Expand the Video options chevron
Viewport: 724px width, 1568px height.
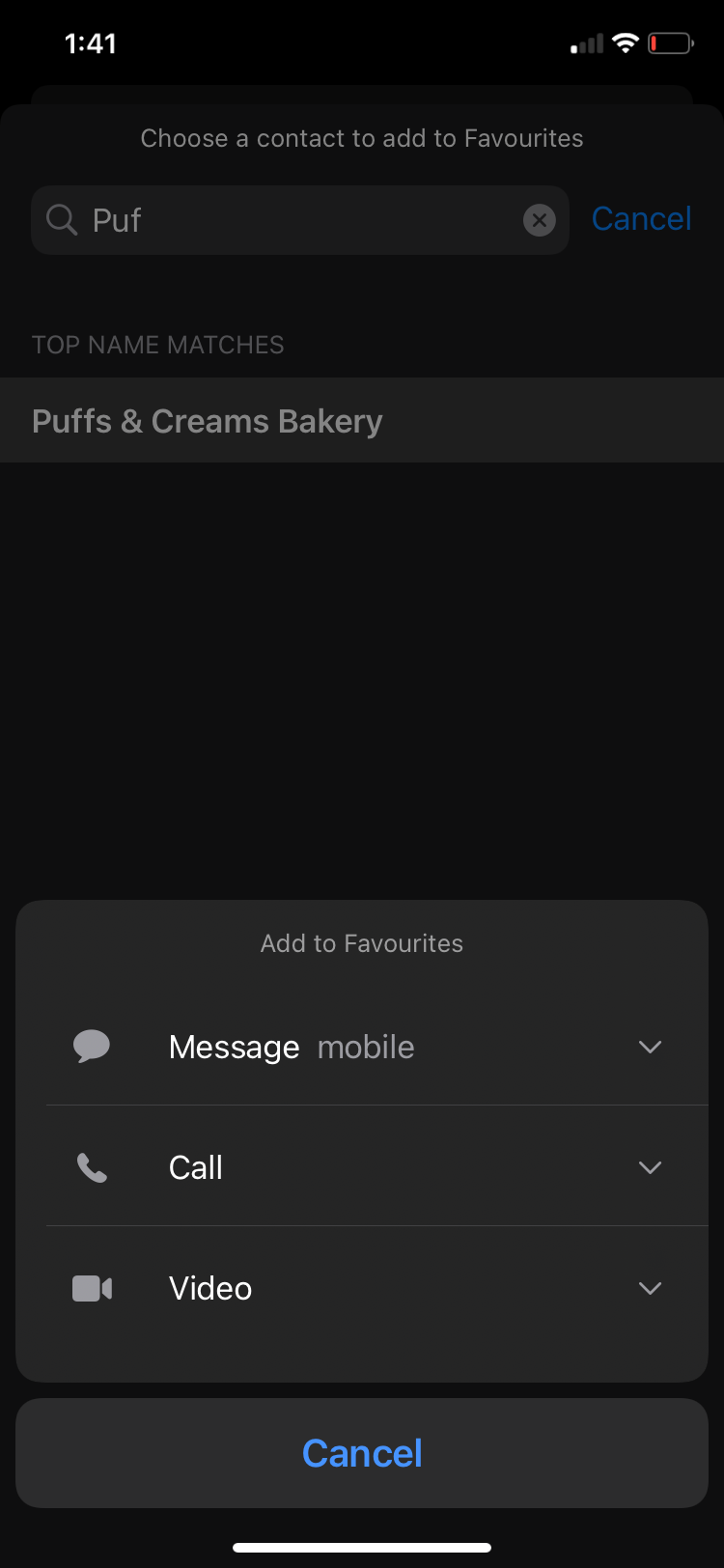650,1288
